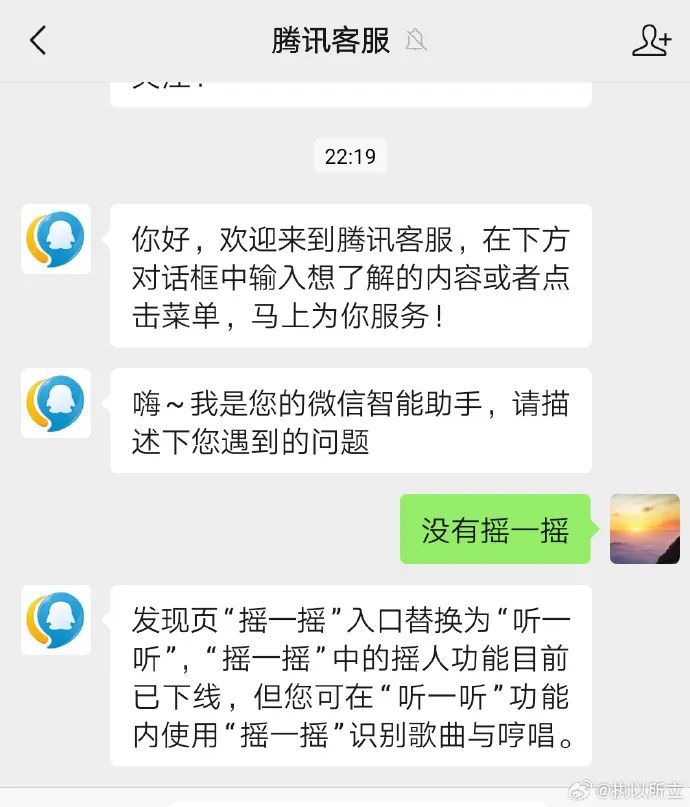Tap 腾讯客服 avatar beside the 听一听 reply
This screenshot has height=807, width=690.
(56, 620)
